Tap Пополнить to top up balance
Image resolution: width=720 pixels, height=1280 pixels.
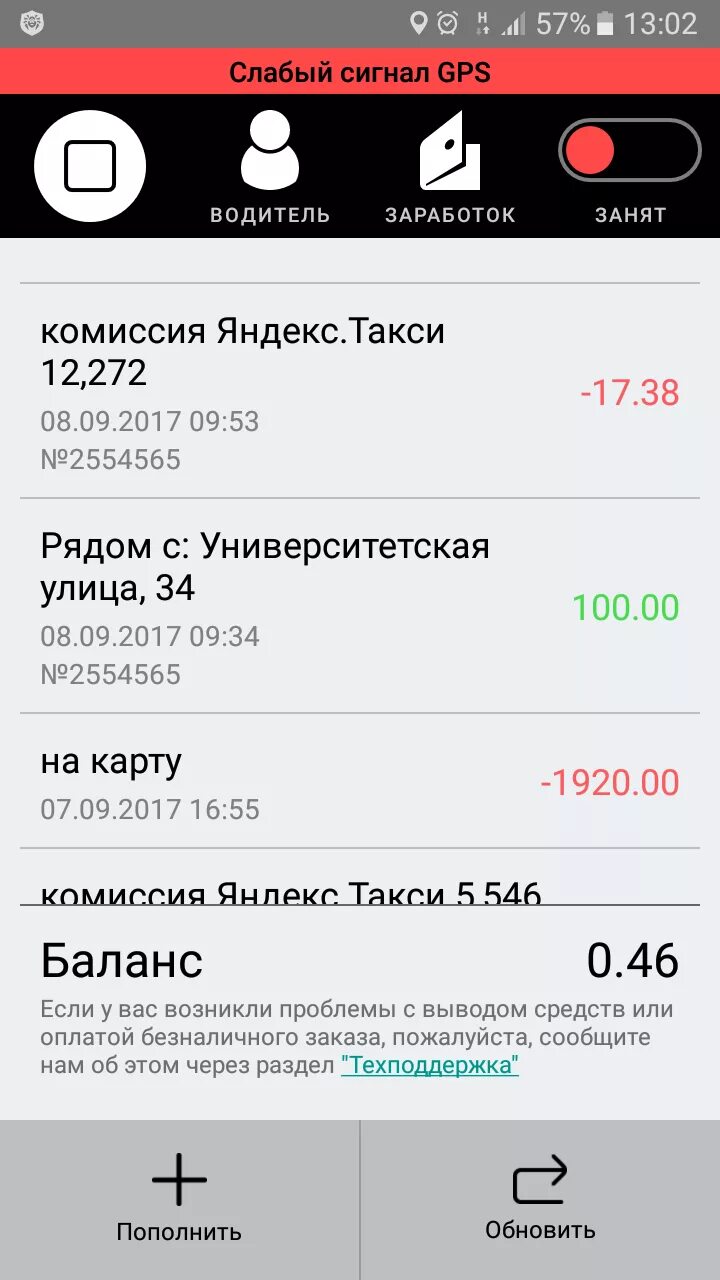(x=179, y=1199)
